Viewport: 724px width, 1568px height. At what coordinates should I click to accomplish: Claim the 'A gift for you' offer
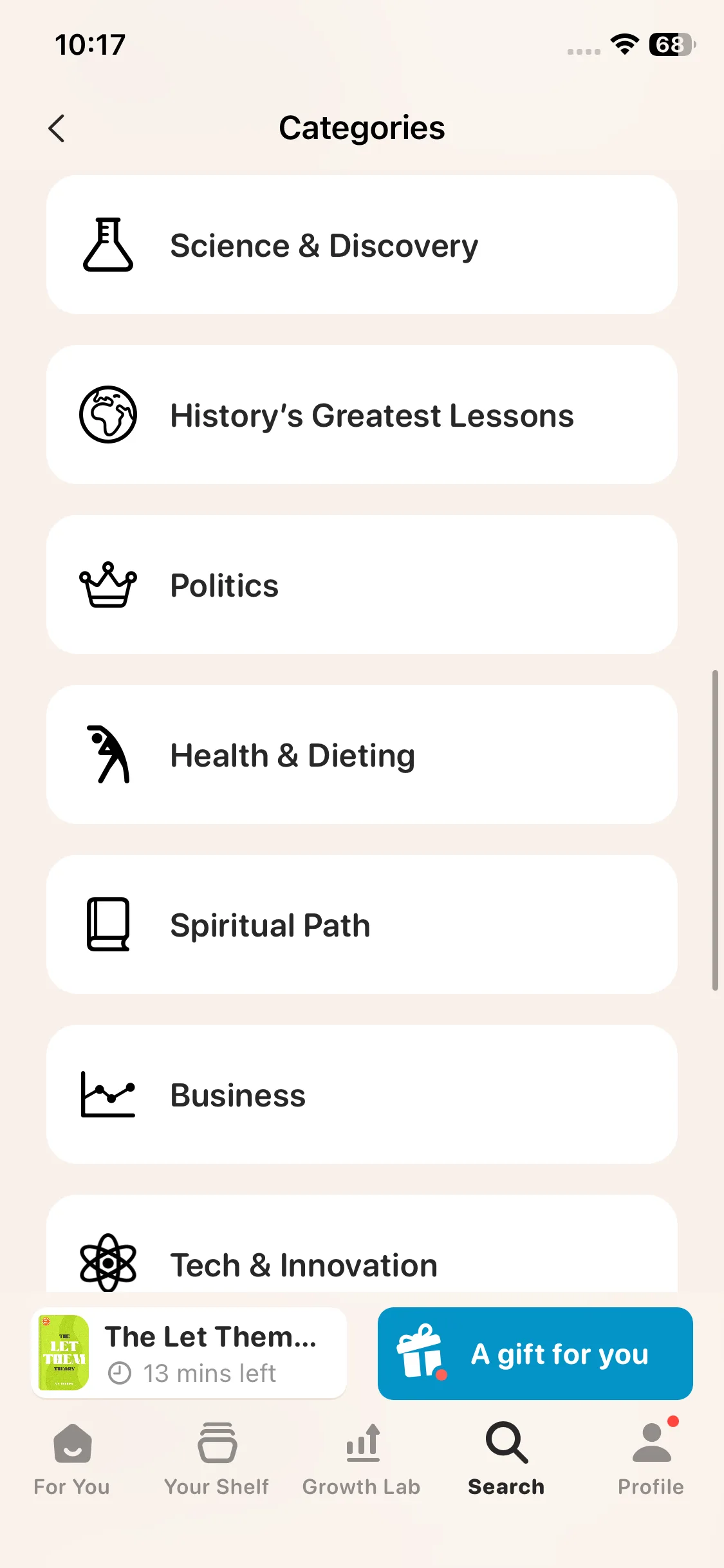click(535, 1353)
